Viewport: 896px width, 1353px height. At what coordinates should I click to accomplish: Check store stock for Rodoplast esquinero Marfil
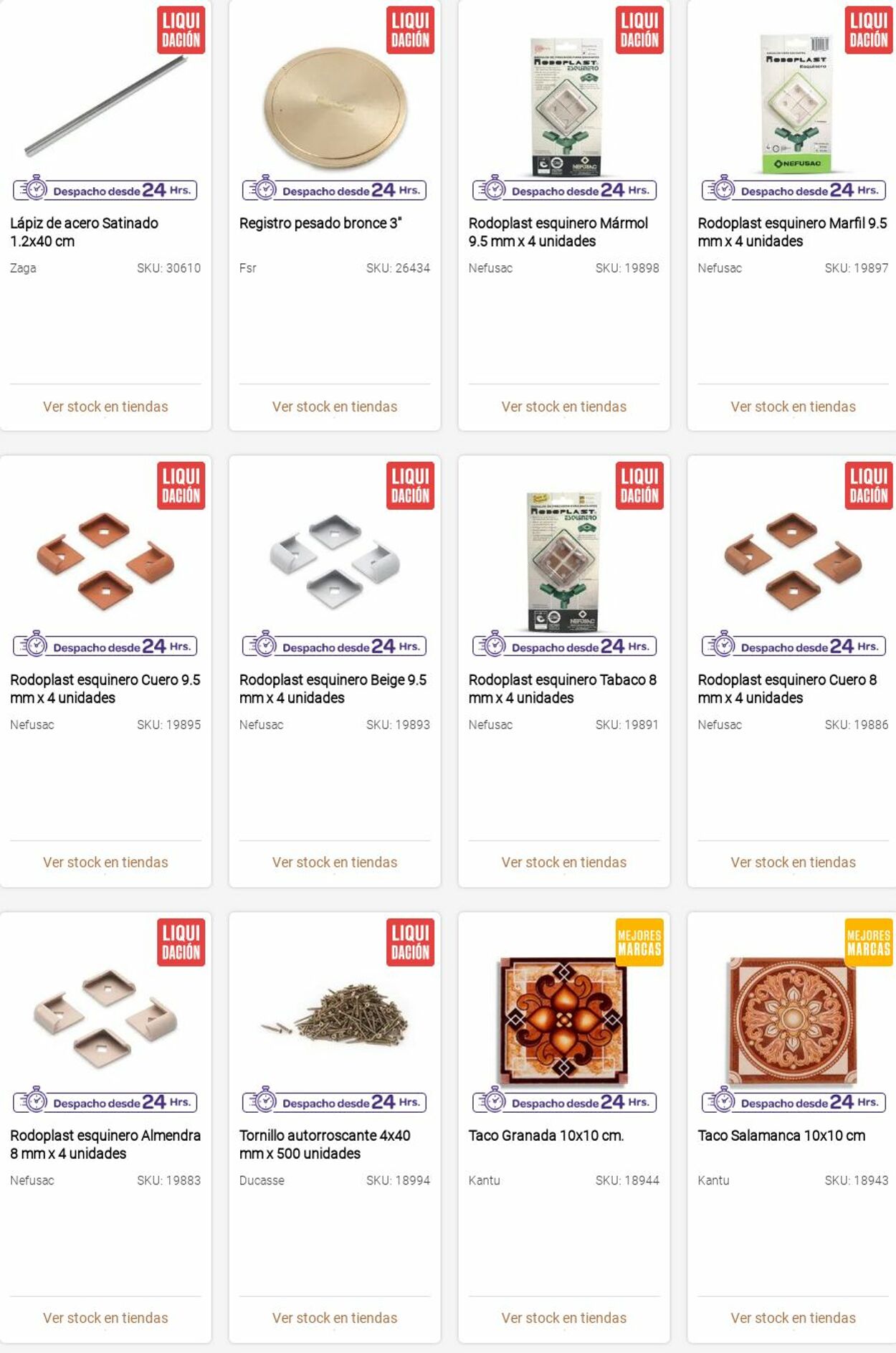pos(793,407)
